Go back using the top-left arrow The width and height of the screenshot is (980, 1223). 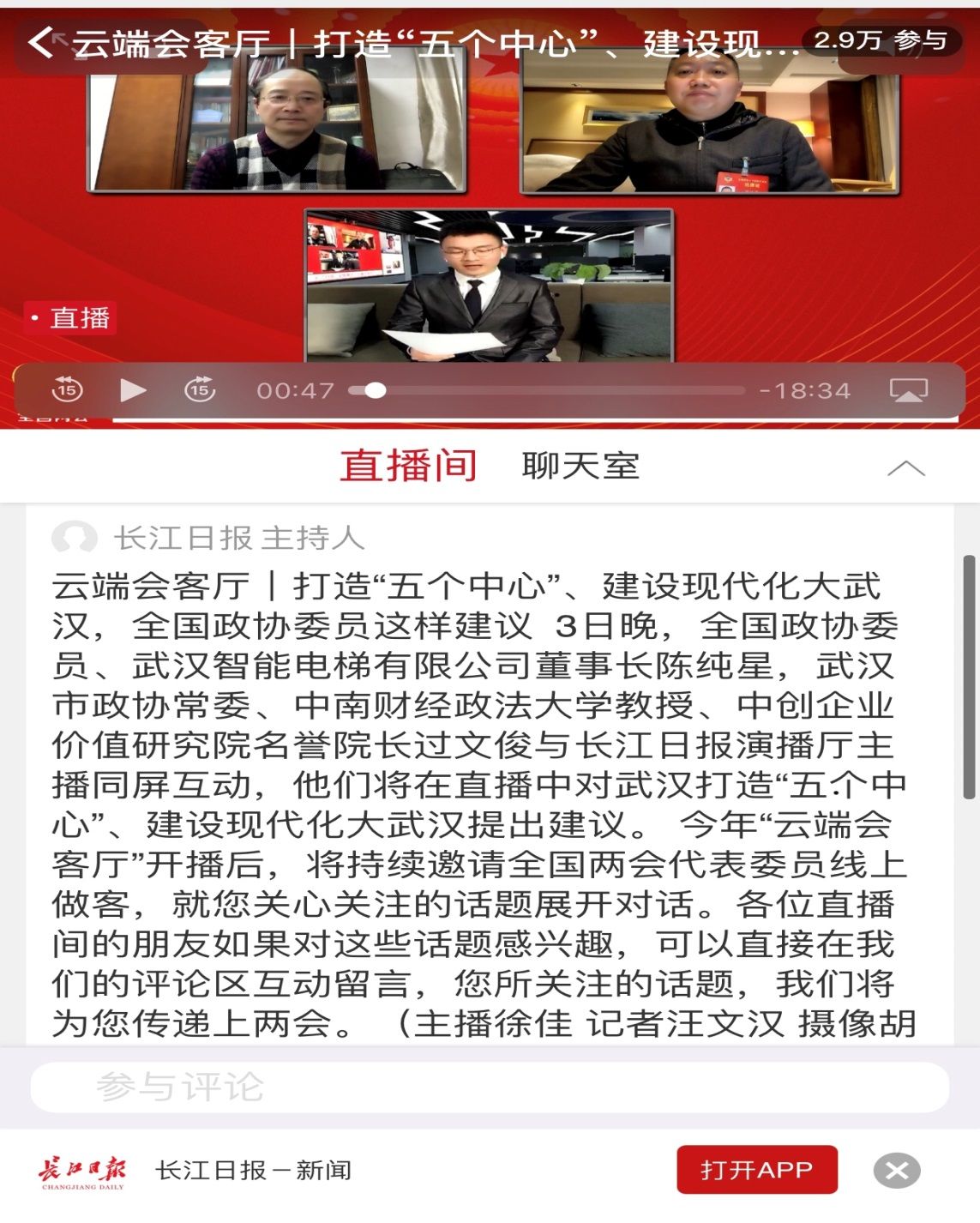pyautogui.click(x=41, y=42)
